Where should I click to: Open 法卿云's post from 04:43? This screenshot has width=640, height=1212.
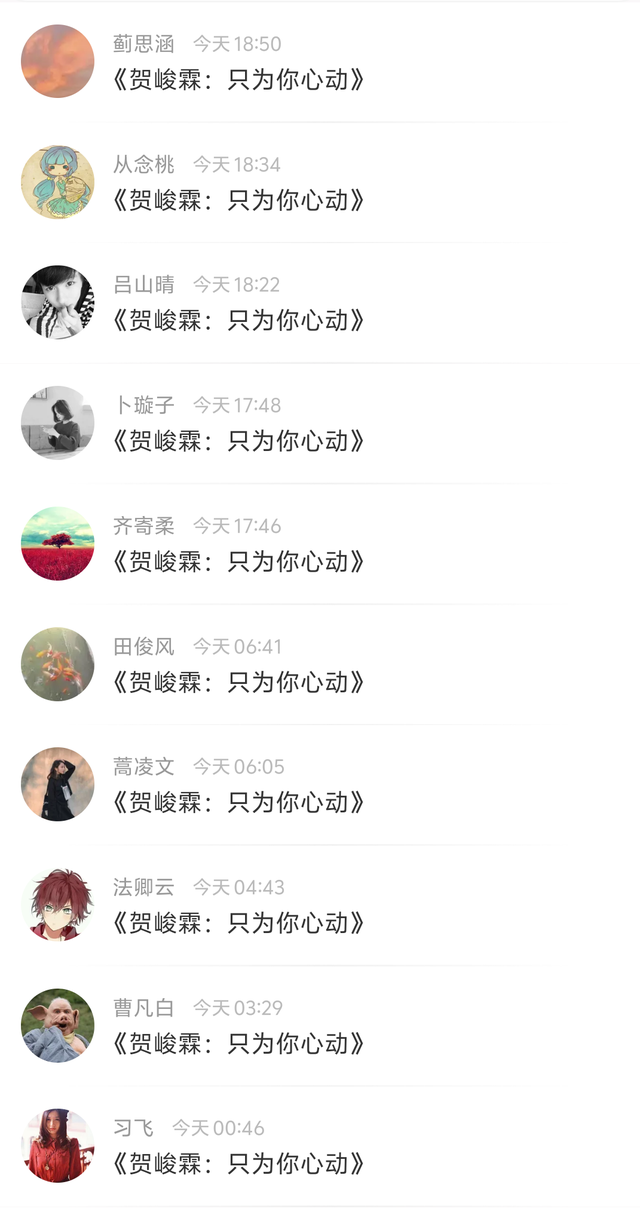click(x=238, y=923)
